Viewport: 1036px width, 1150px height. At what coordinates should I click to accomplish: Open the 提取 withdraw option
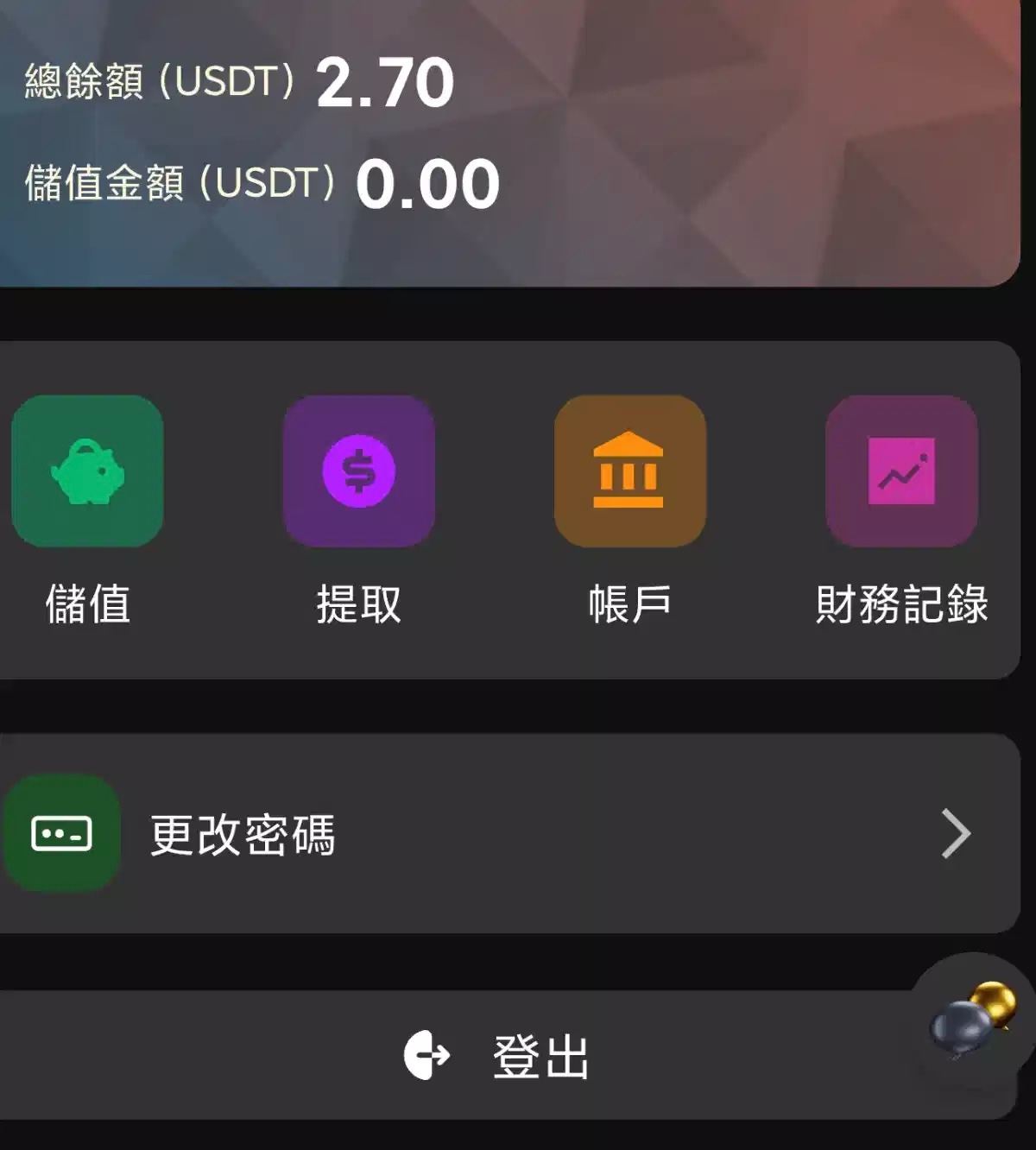tap(358, 471)
